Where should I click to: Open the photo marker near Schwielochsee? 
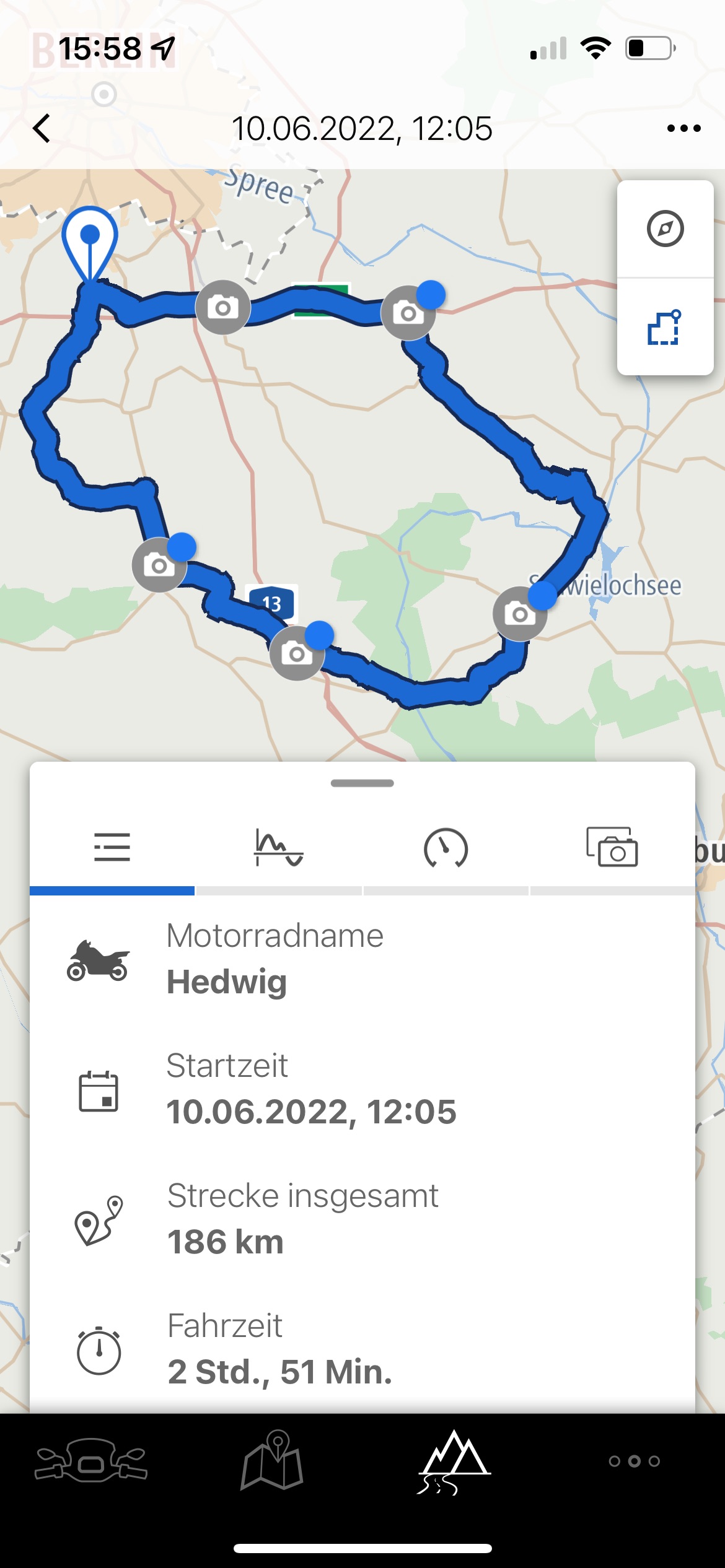pos(519,614)
